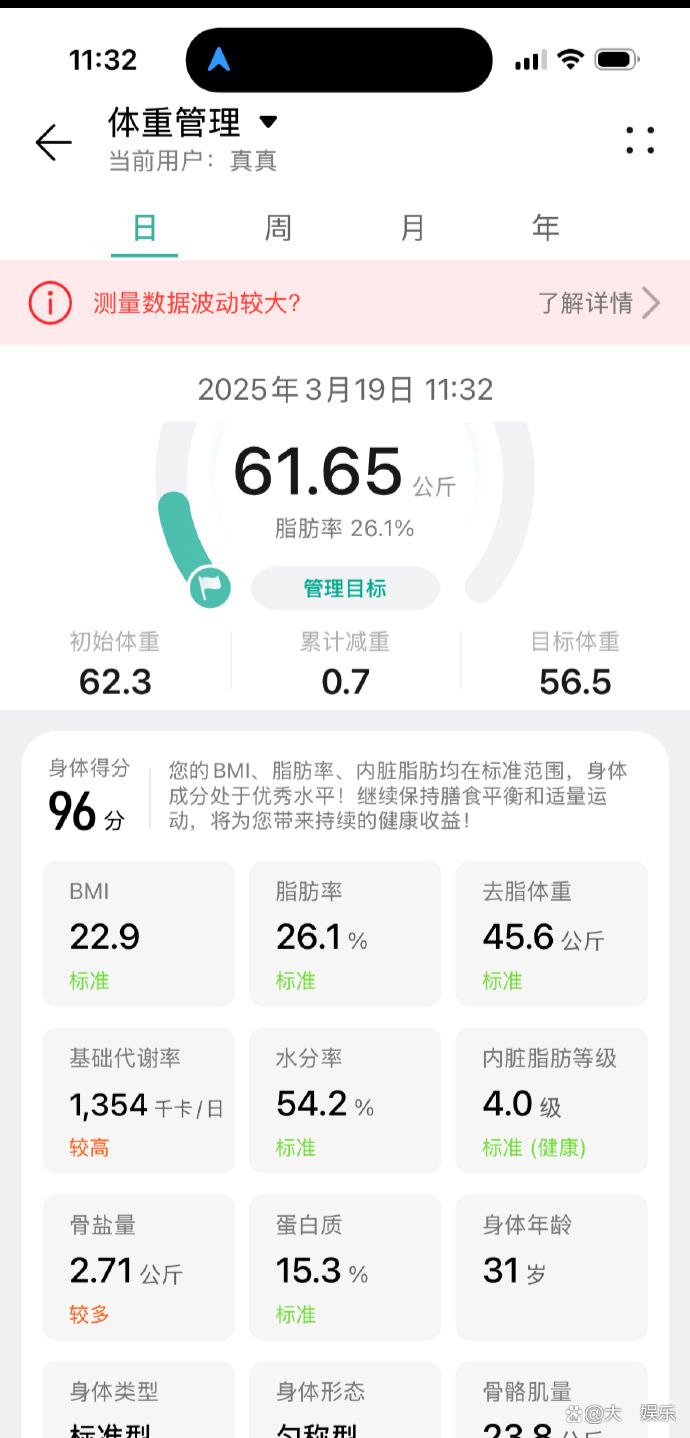Switch to the 月 tab
Viewport: 690px width, 1438px height.
coord(412,228)
